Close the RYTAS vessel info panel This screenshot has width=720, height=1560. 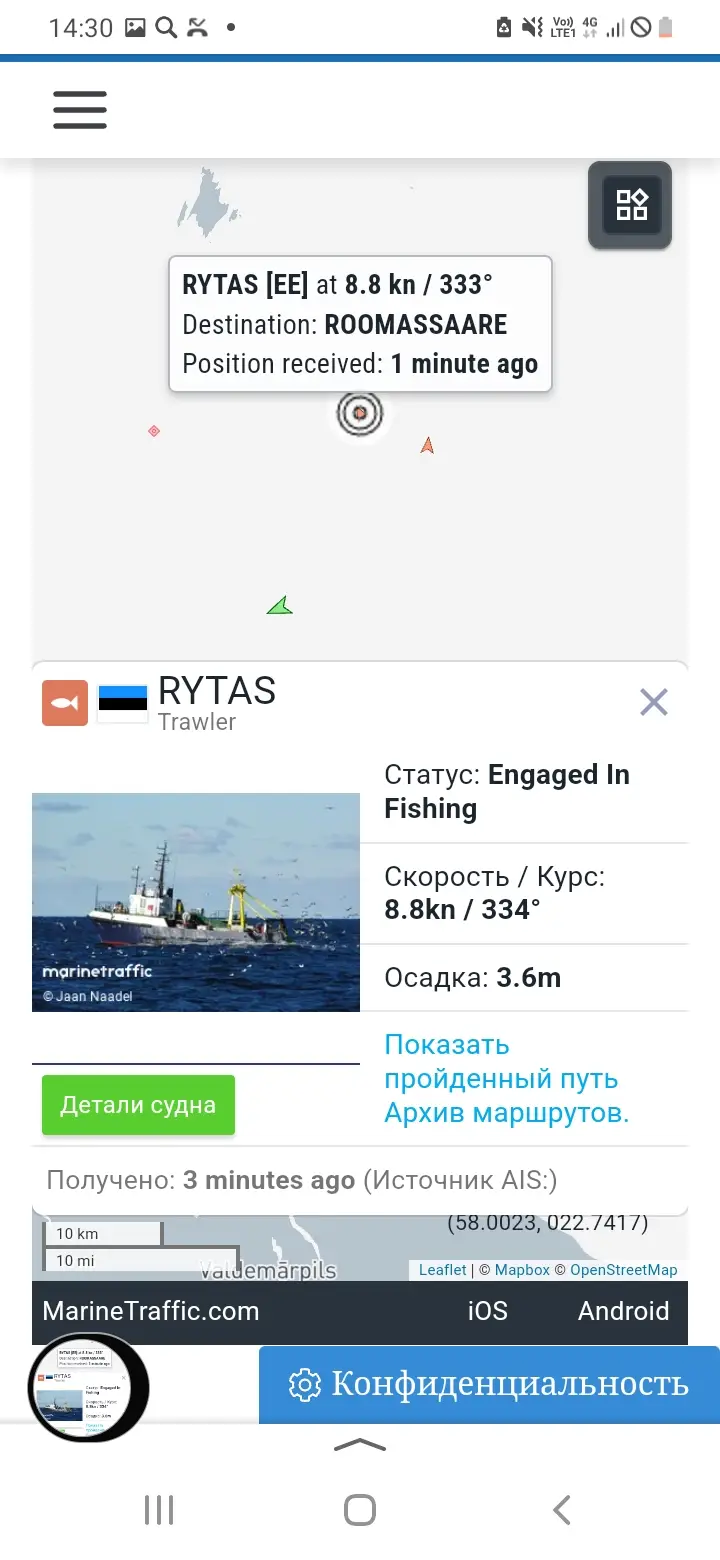653,703
